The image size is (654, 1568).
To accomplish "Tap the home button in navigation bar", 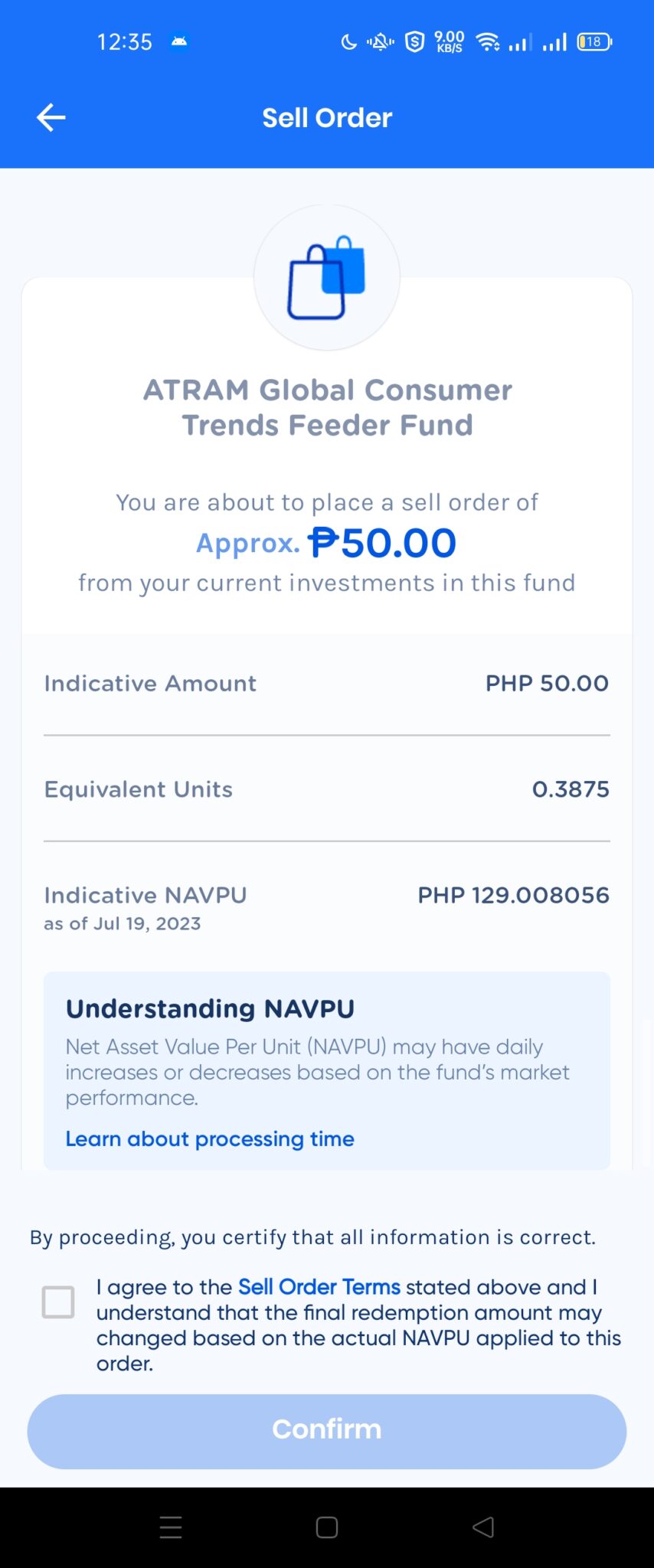I will pyautogui.click(x=327, y=1527).
